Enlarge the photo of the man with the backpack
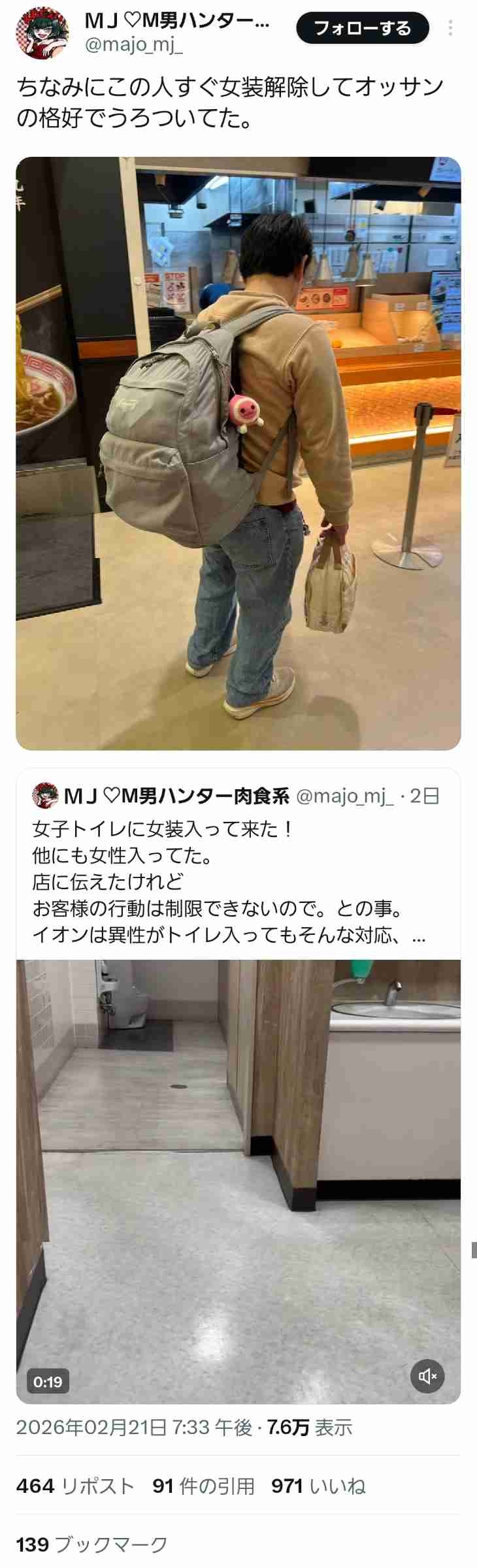The image size is (477, 1568). coord(238,453)
